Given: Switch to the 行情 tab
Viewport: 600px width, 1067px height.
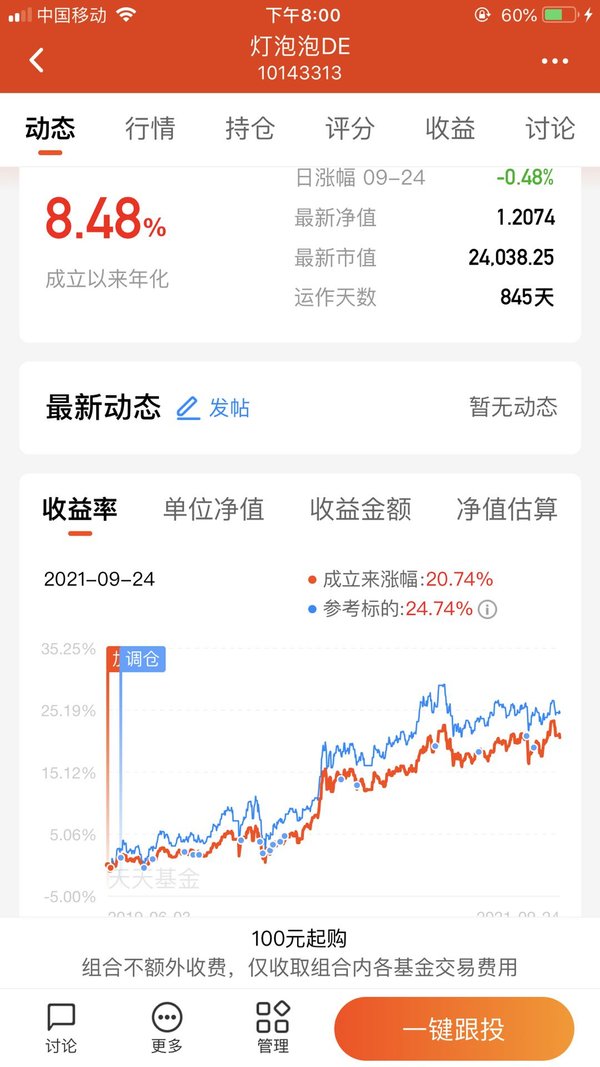Looking at the screenshot, I should tap(150, 128).
